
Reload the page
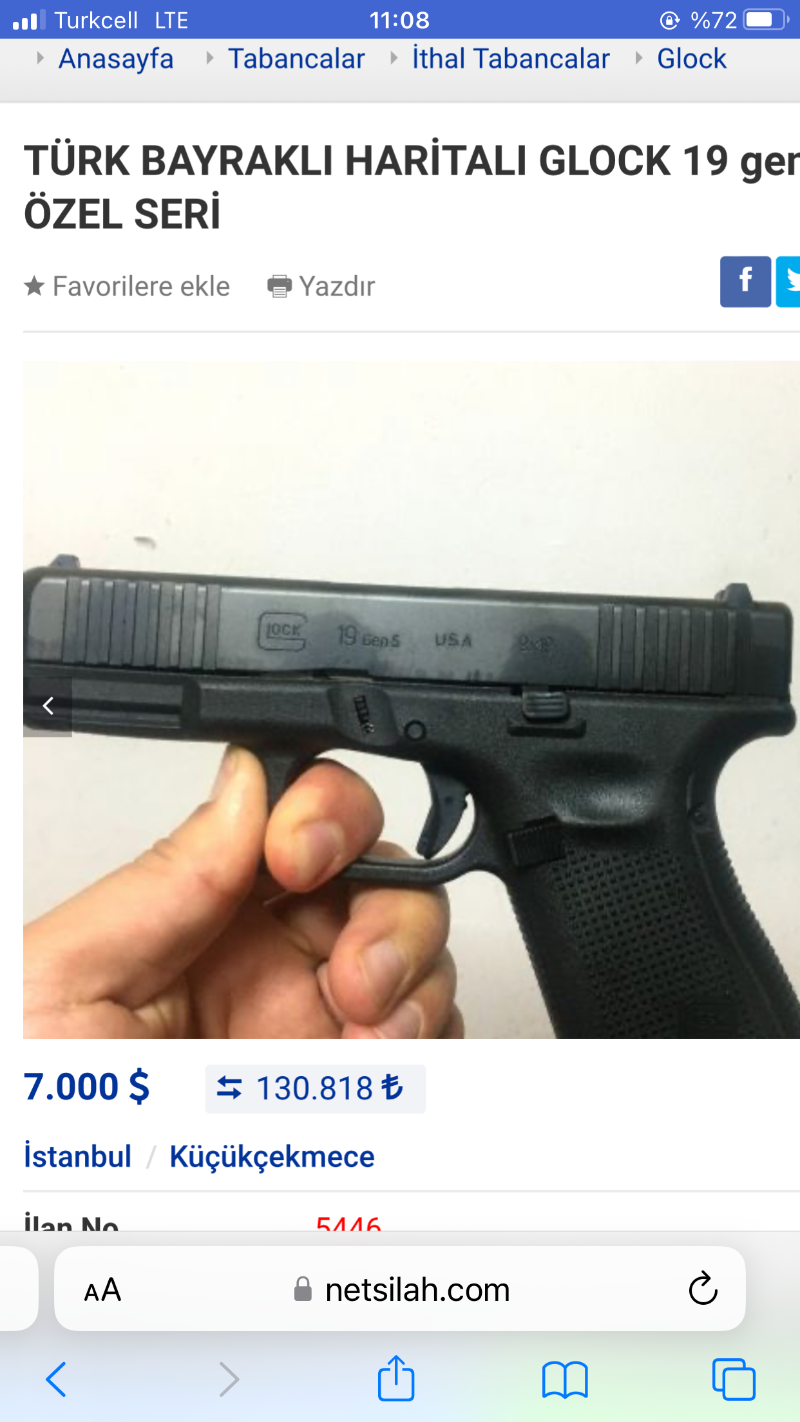(x=703, y=1289)
